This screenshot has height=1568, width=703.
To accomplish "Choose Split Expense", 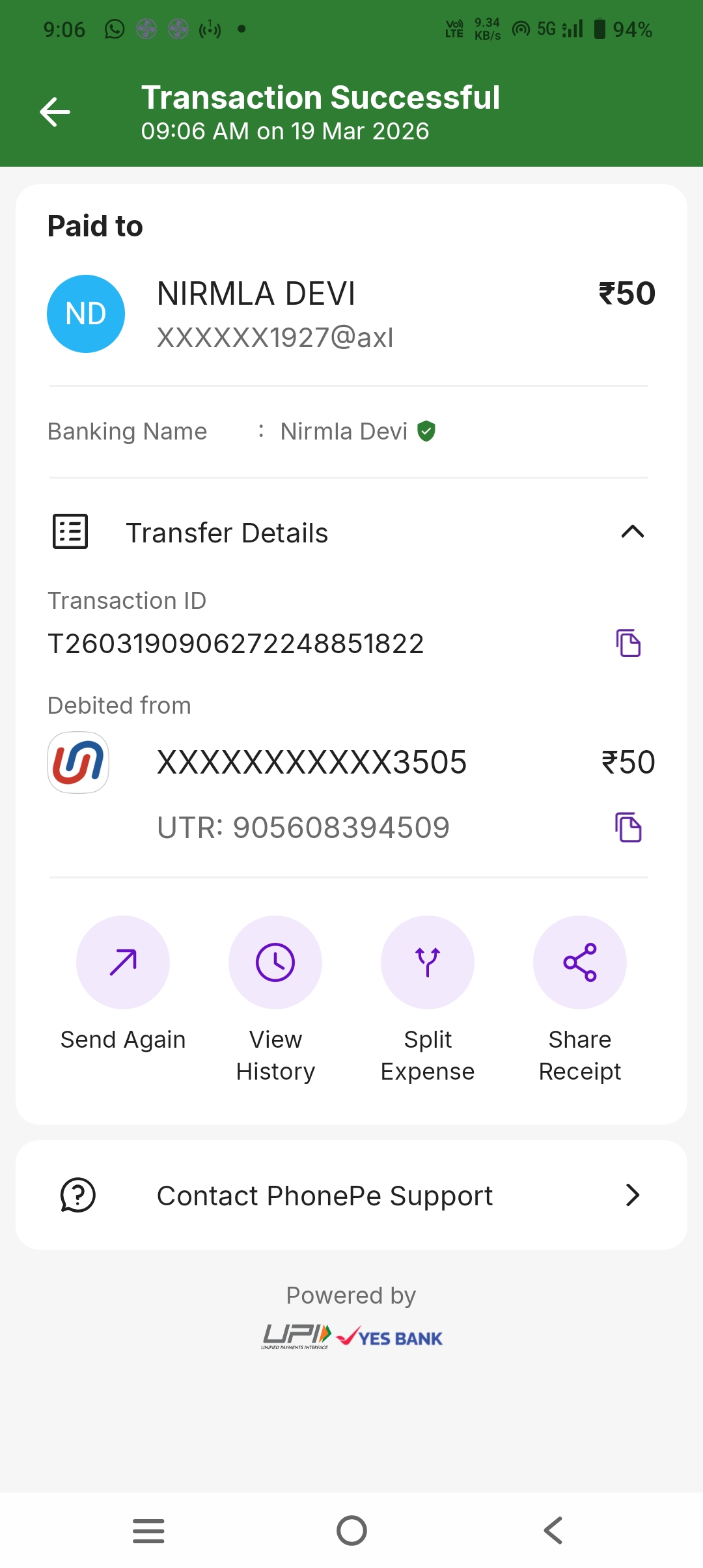I will (x=428, y=962).
